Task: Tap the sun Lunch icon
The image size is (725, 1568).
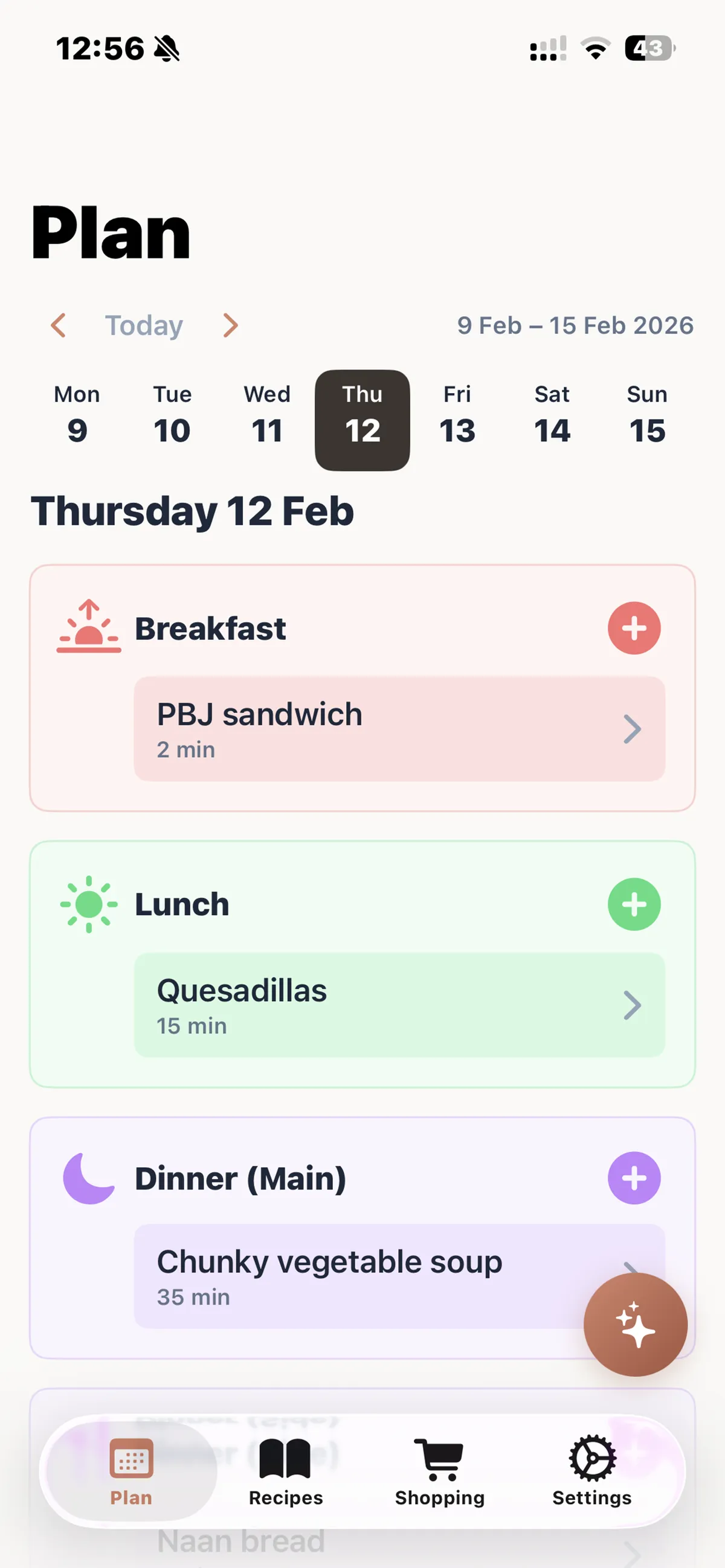Action: point(88,903)
